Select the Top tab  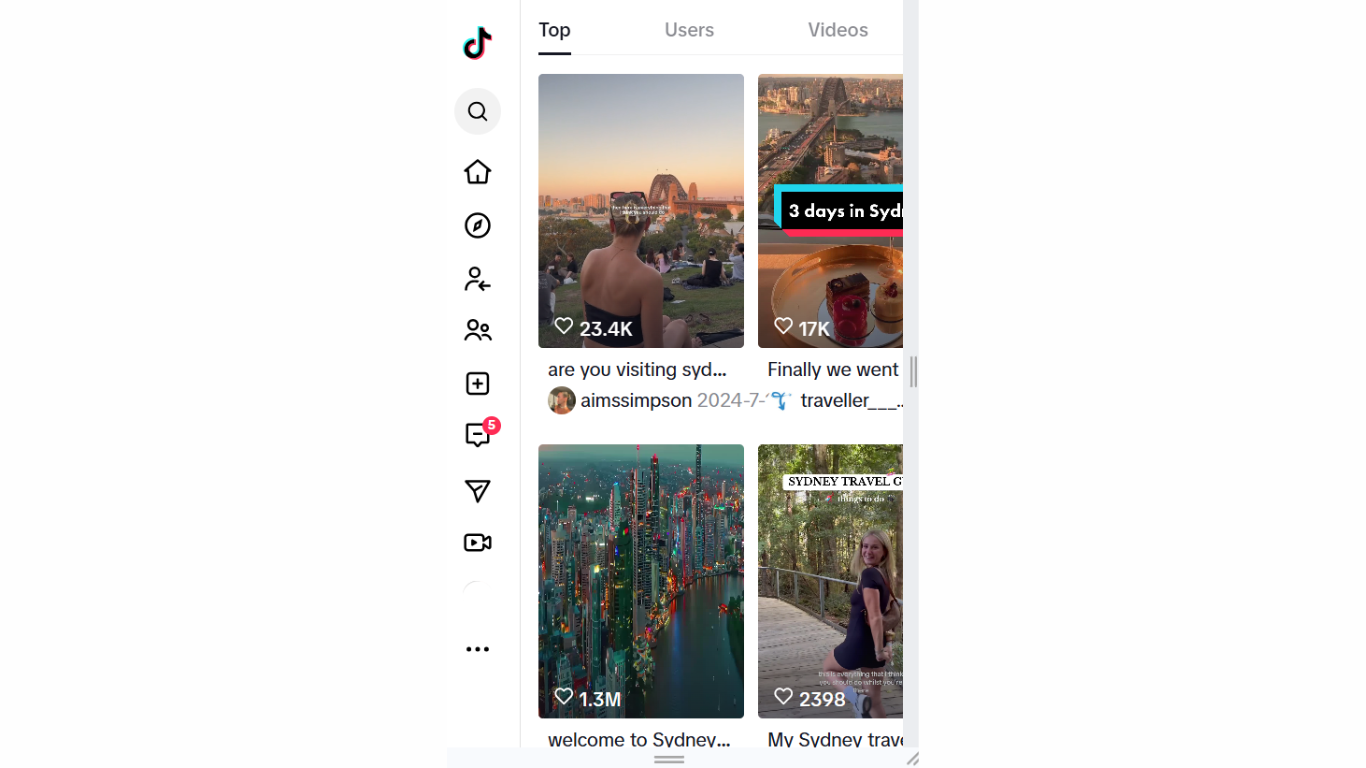tap(554, 30)
